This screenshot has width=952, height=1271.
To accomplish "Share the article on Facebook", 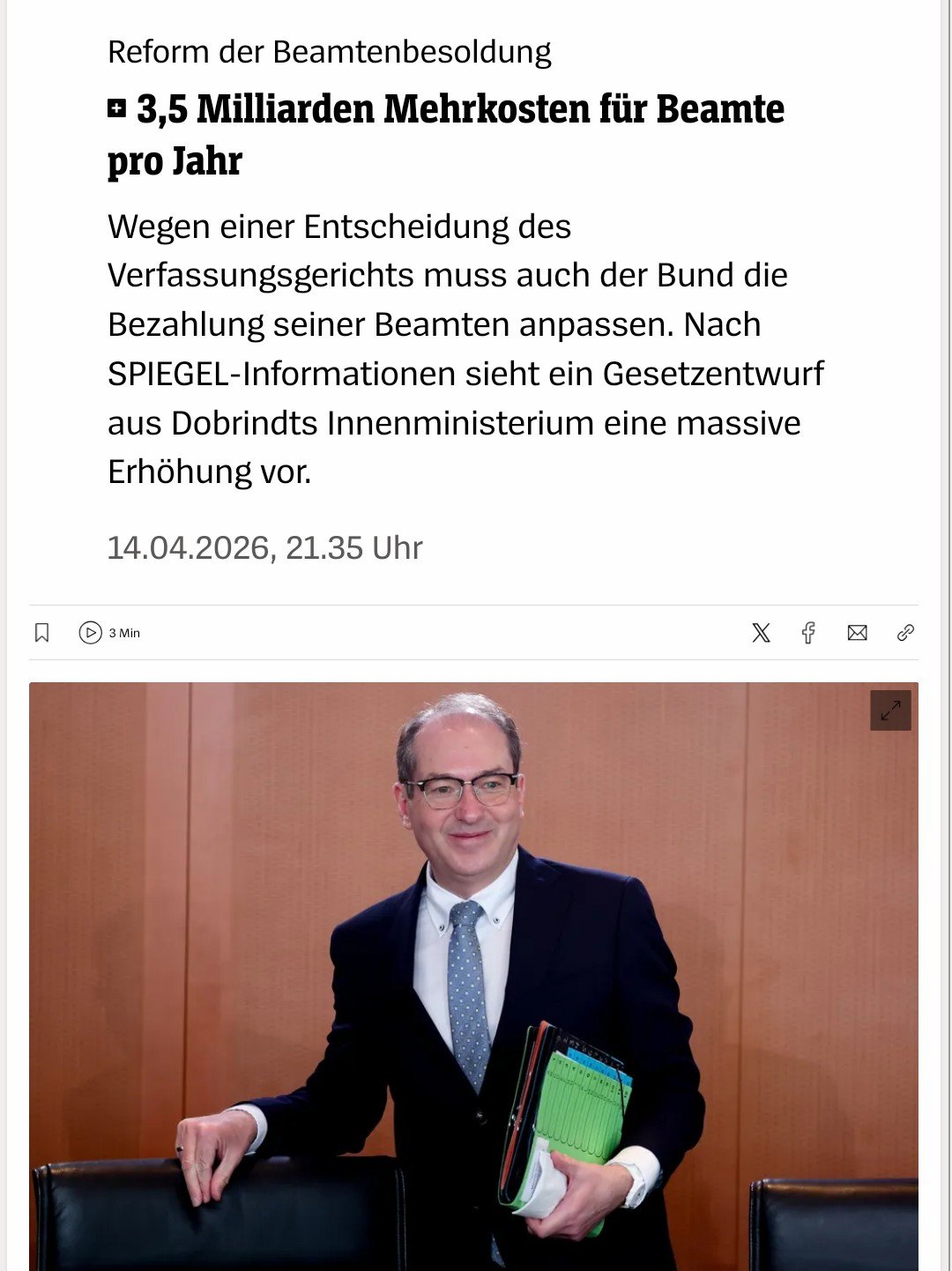I will point(809,633).
